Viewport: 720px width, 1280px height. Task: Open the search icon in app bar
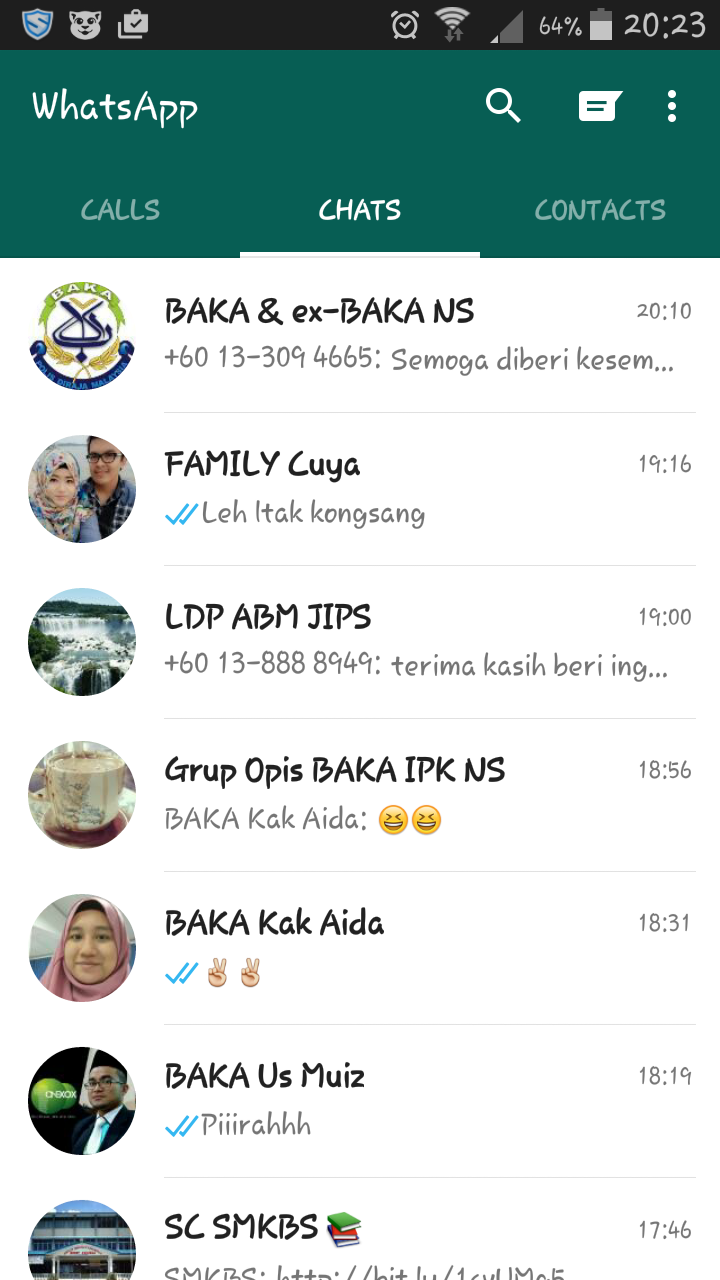503,105
